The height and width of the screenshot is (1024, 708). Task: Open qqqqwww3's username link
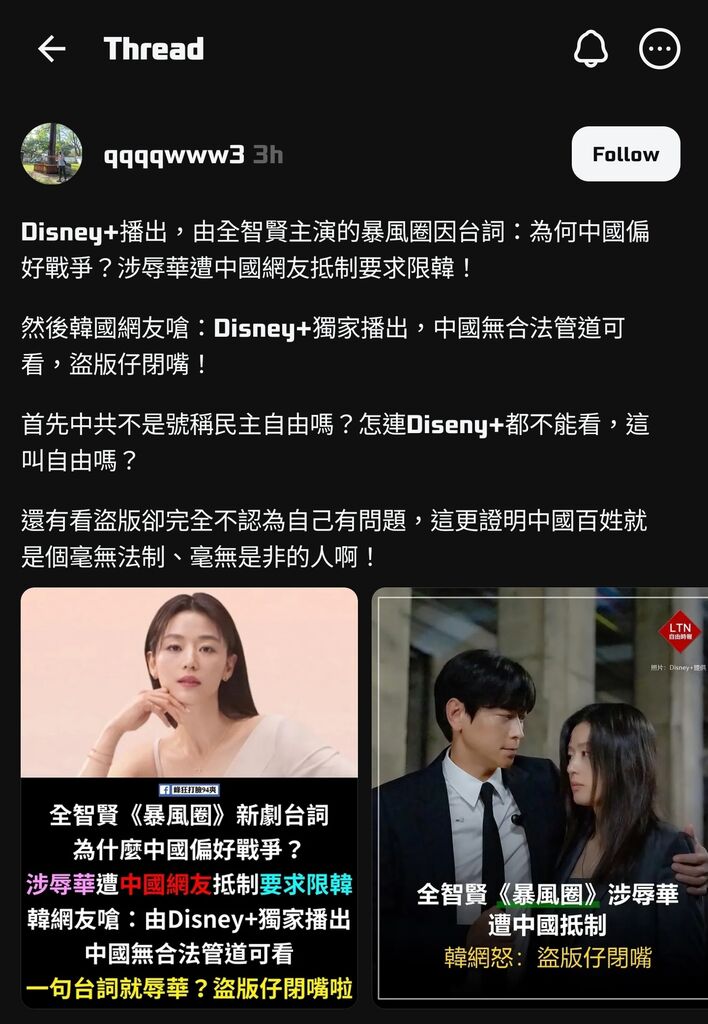click(173, 155)
